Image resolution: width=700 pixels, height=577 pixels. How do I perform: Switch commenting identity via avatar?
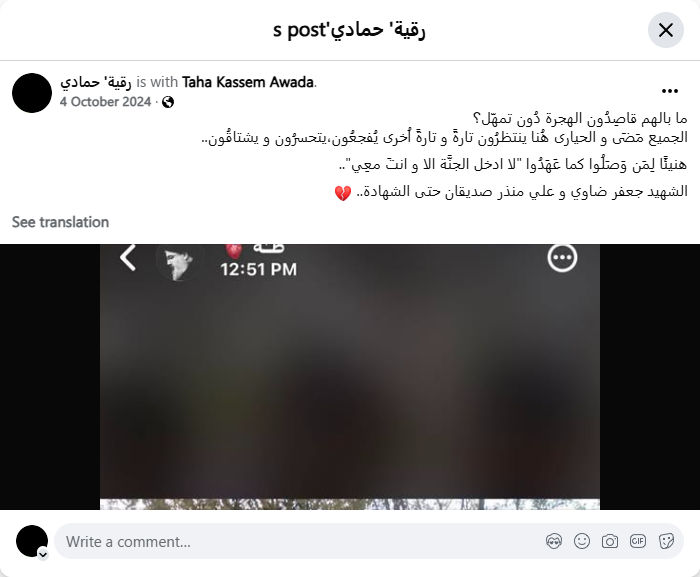point(32,541)
